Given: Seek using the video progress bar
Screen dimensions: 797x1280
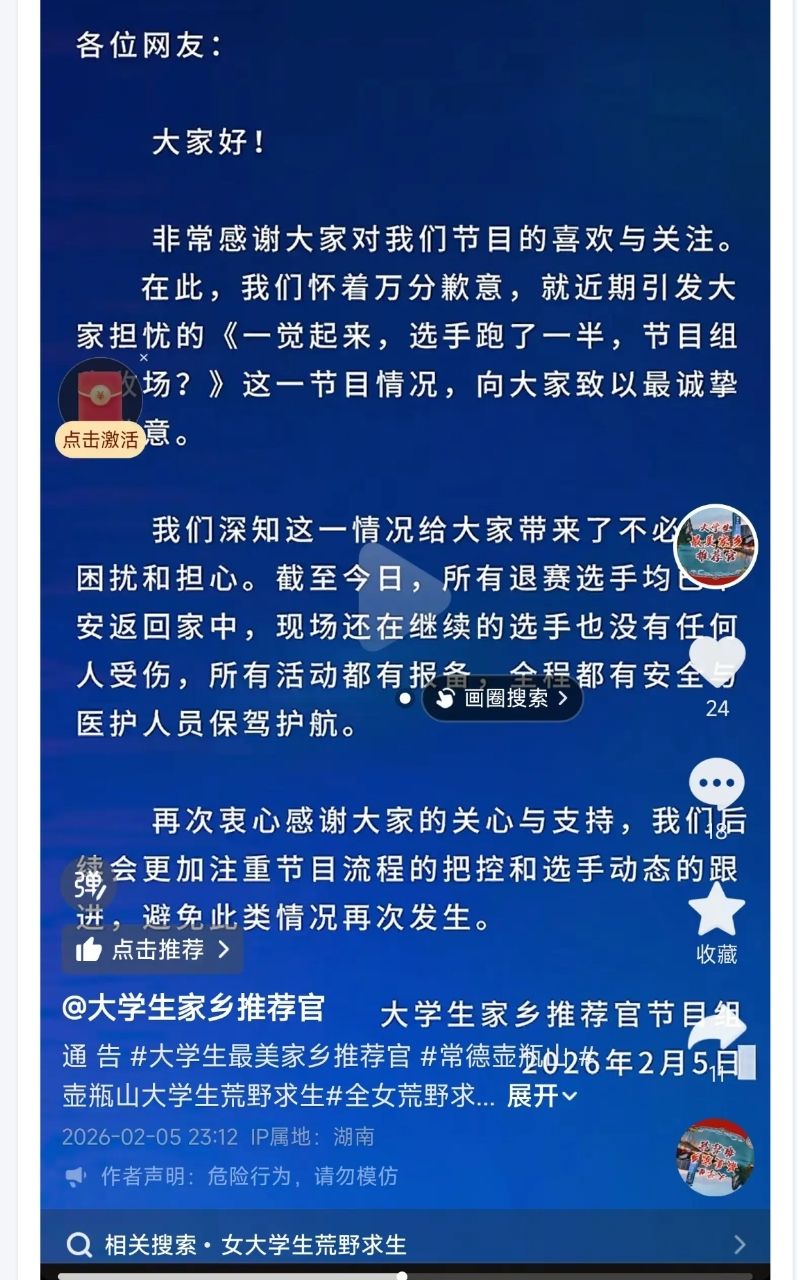Looking at the screenshot, I should (402, 1275).
